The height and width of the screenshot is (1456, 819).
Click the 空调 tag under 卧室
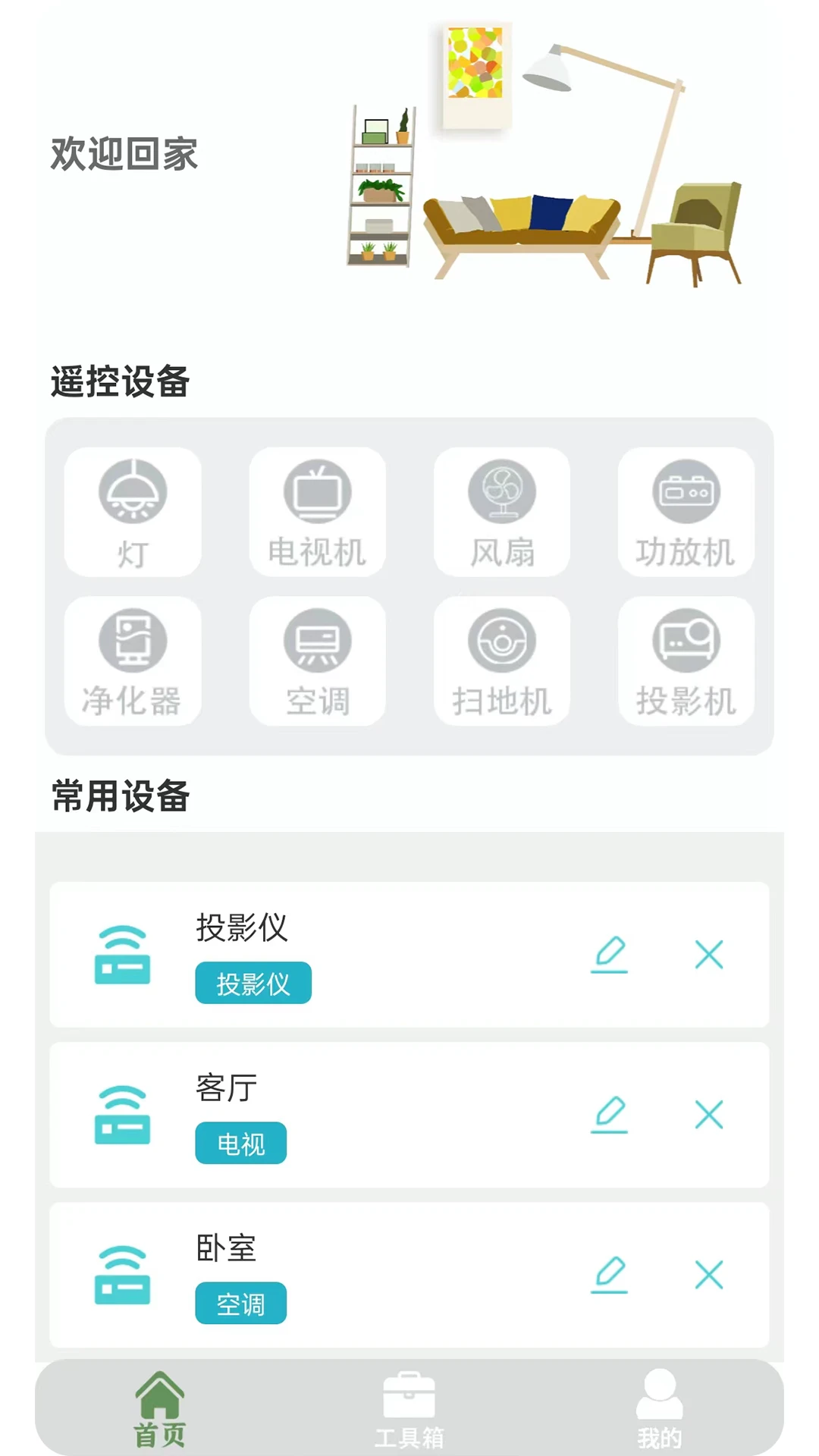(240, 1303)
